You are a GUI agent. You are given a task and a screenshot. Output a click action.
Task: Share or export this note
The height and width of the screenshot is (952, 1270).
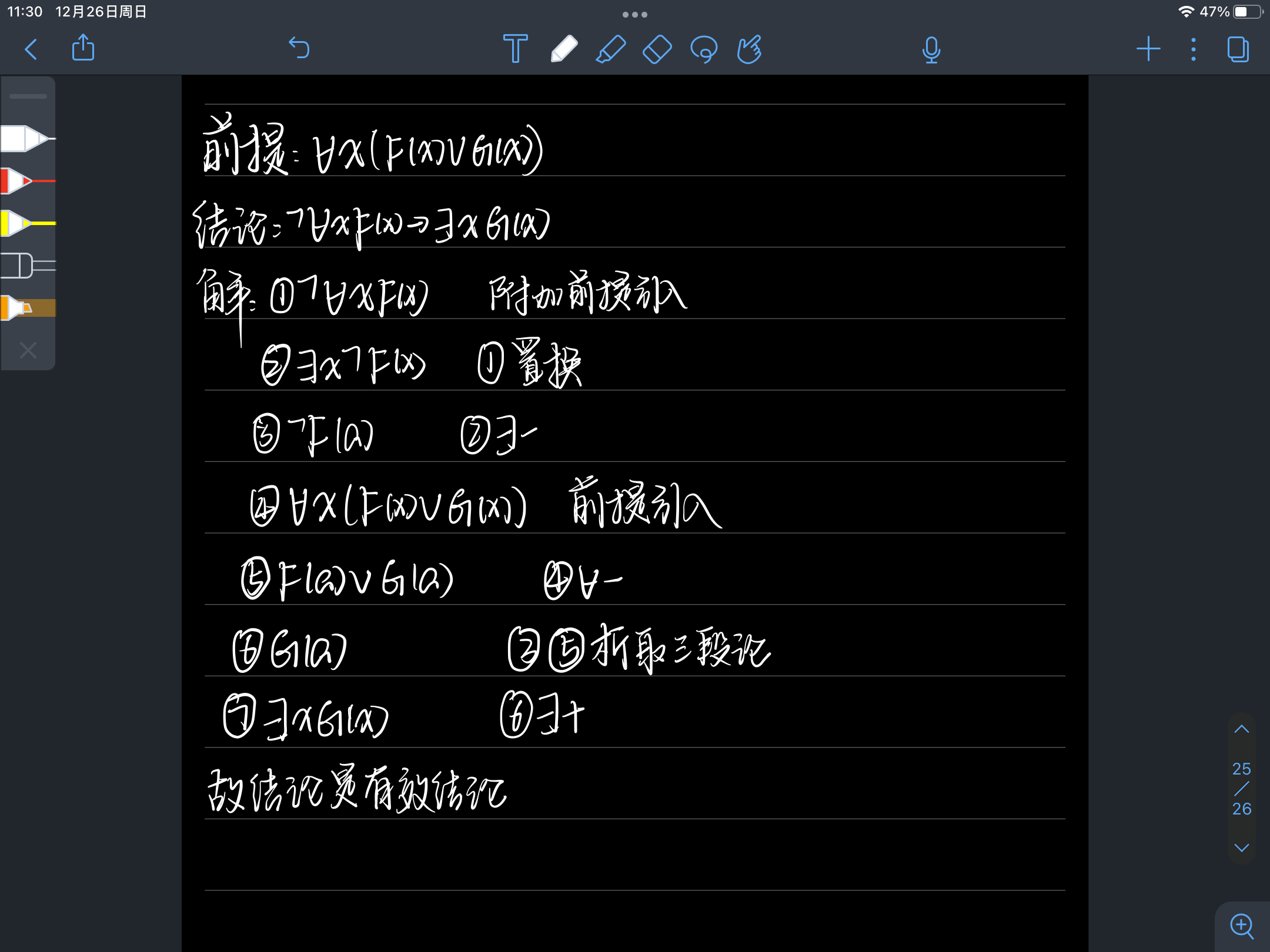tap(83, 48)
